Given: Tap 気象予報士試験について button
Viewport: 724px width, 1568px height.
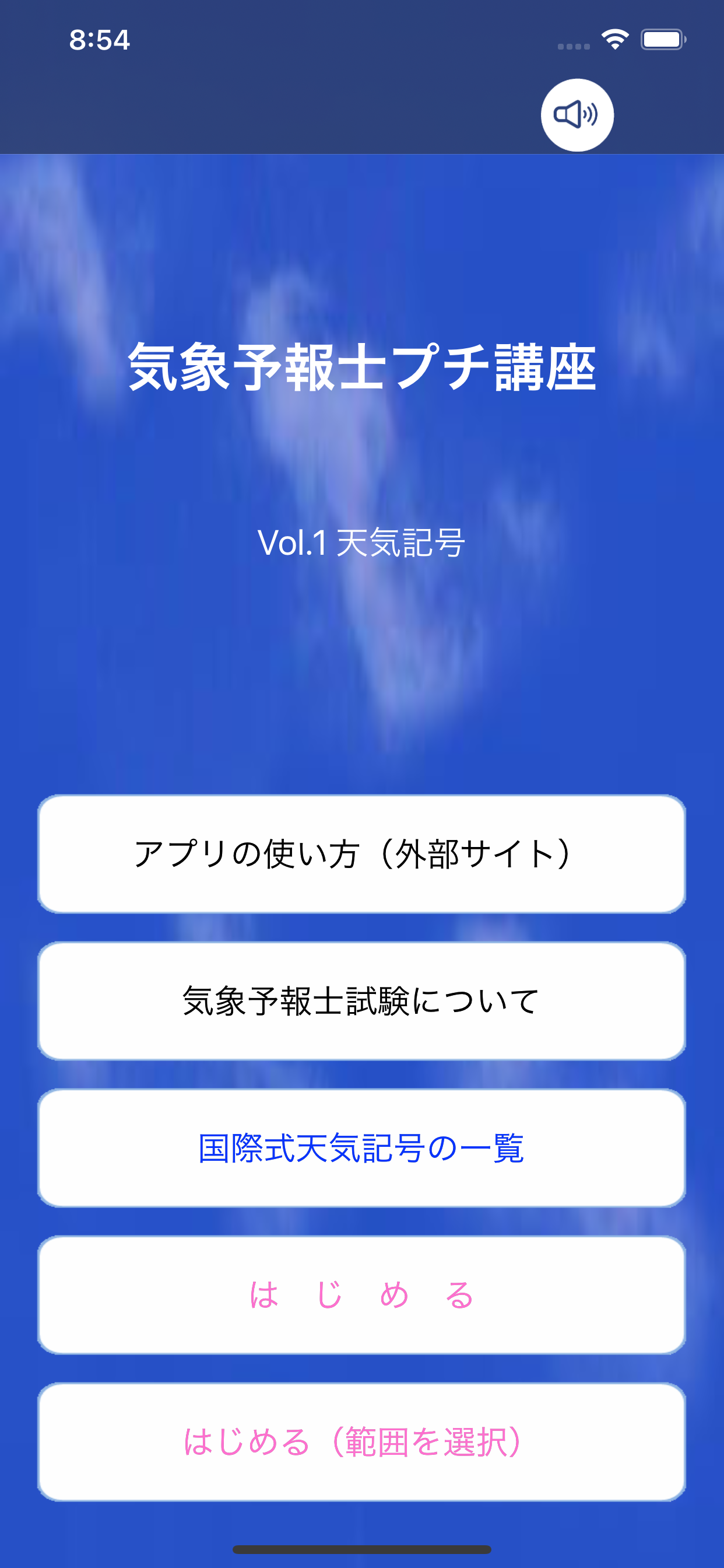Looking at the screenshot, I should 361,1000.
